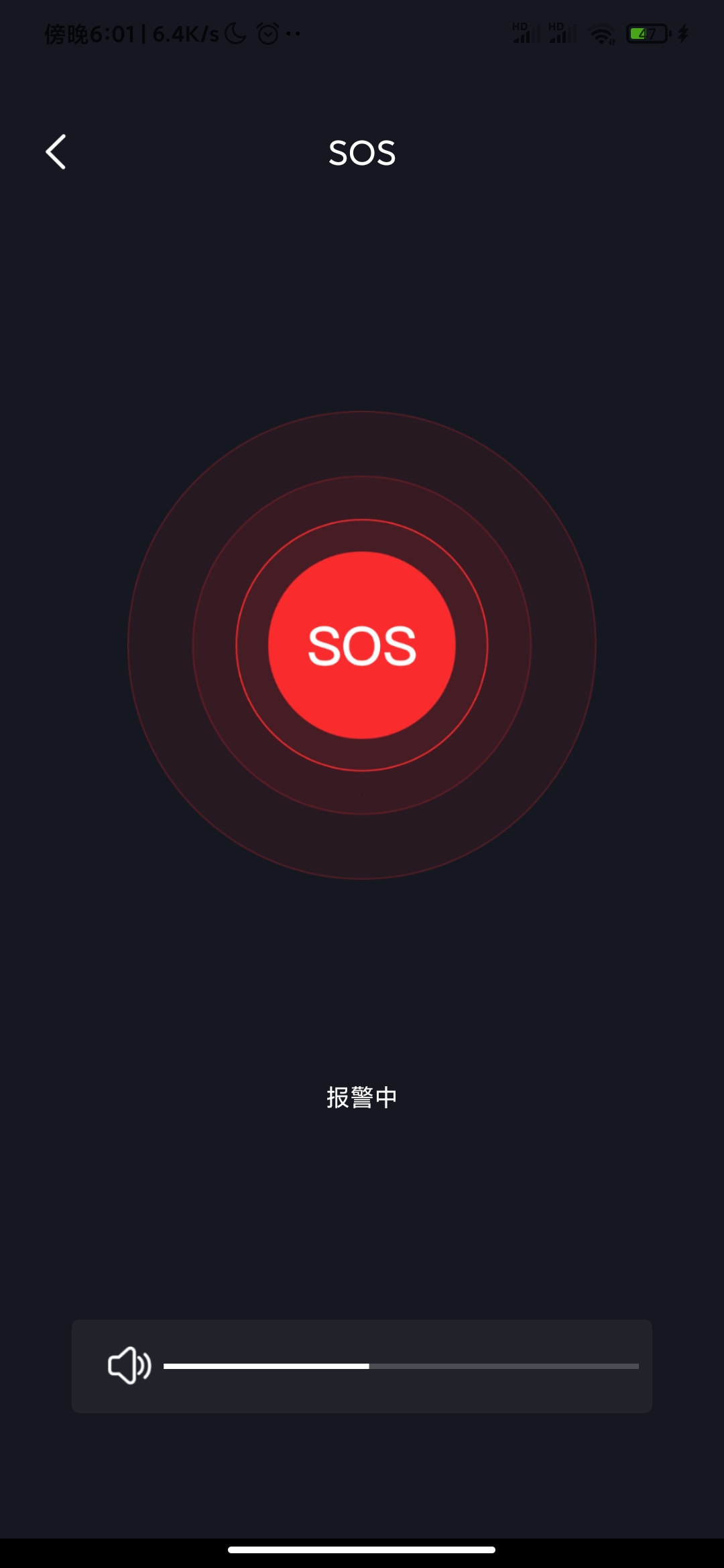Screen dimensions: 724x1568
Task: Tap the speaker volume icon
Action: tap(129, 1365)
